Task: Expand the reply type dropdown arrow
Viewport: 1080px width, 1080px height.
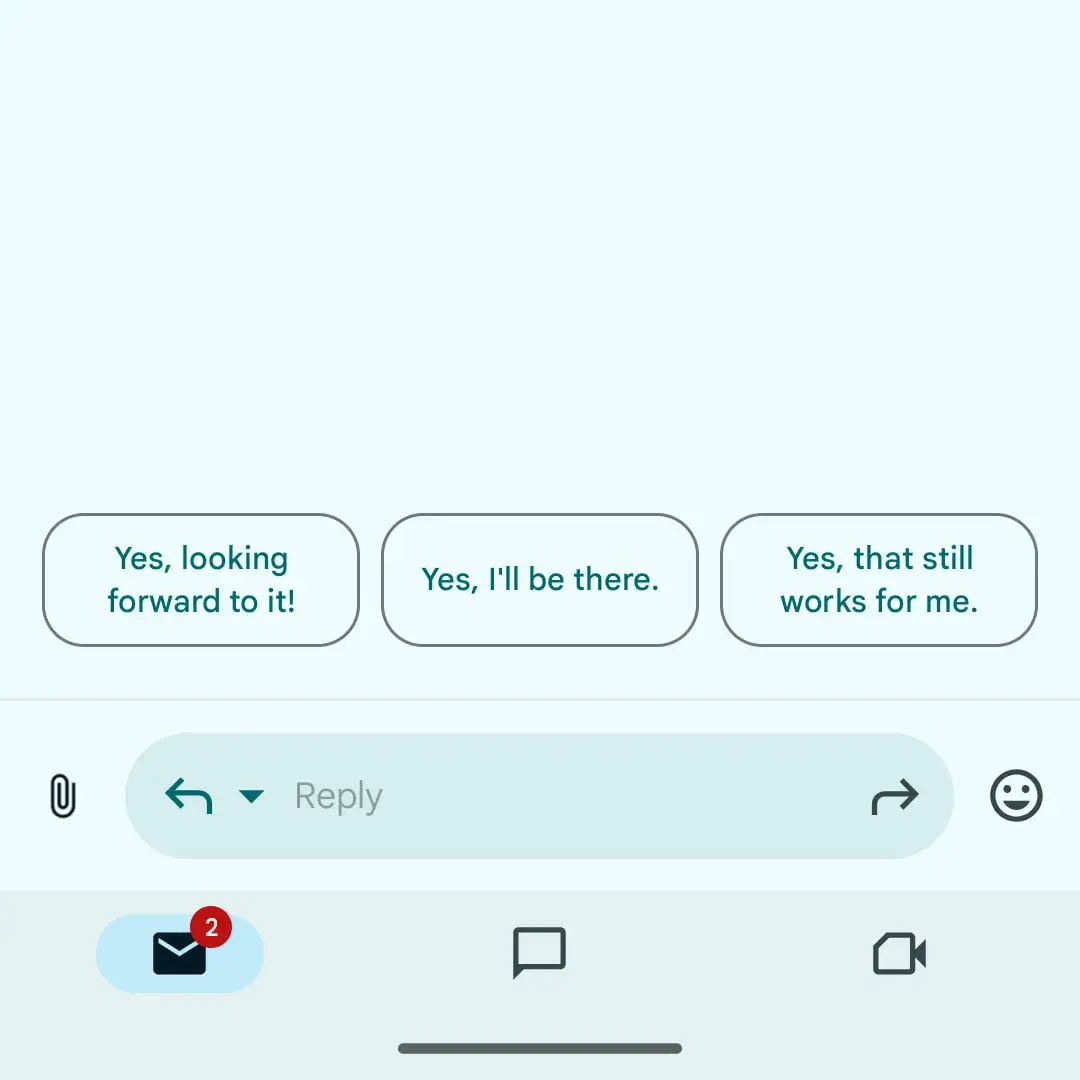Action: coord(251,796)
